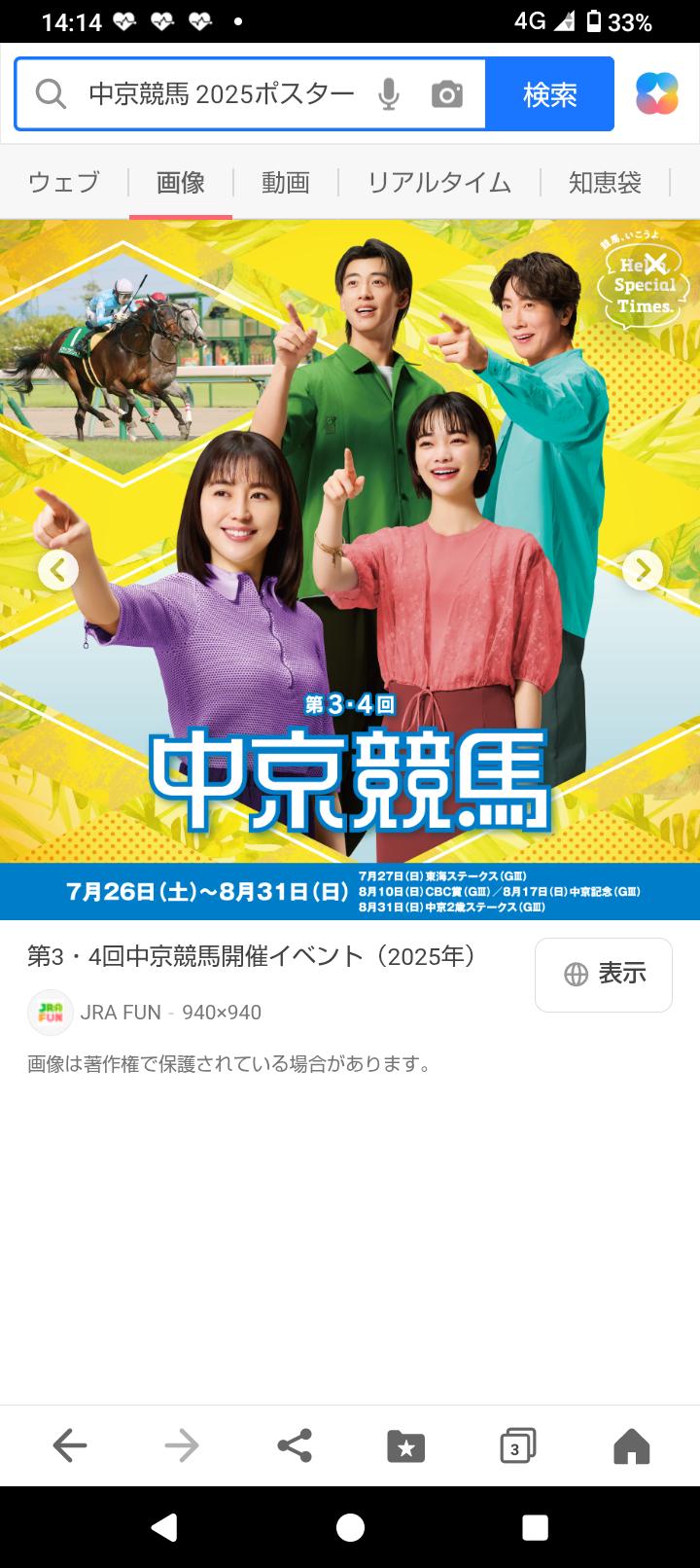700x1568 pixels.
Task: Show the next image with the right arrow
Action: point(642,570)
